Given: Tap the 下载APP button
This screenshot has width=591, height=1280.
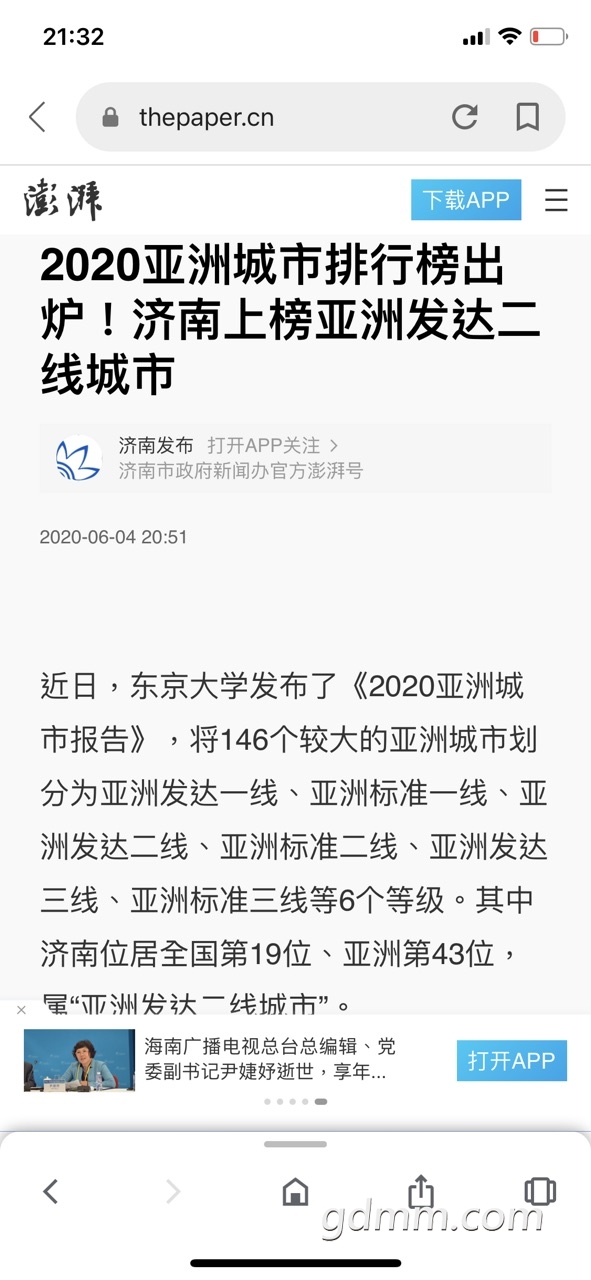Looking at the screenshot, I should (x=466, y=200).
